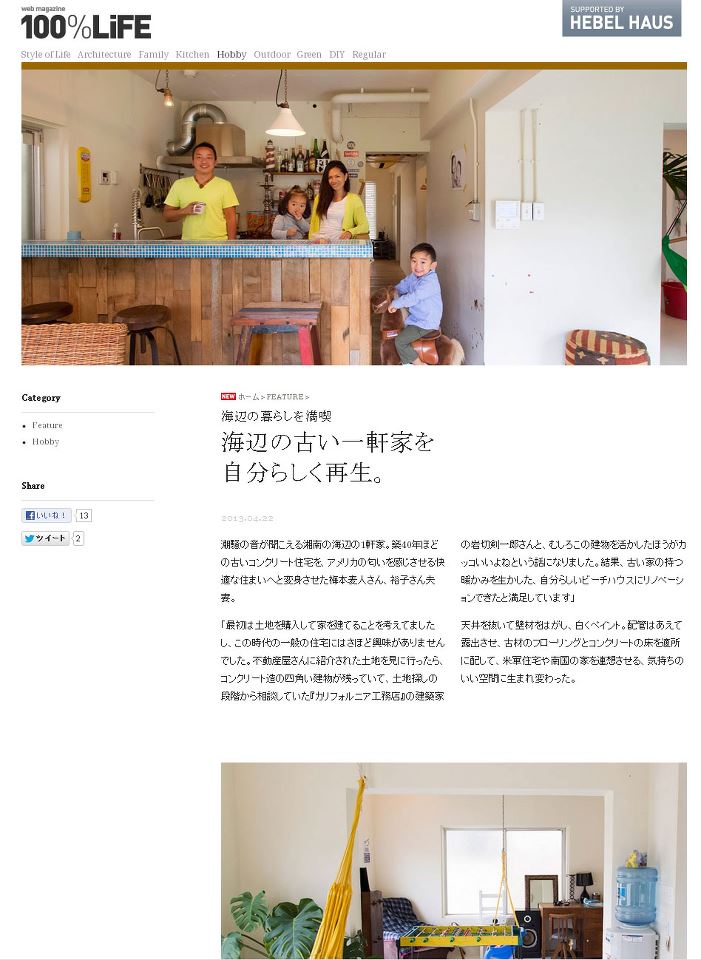Open FEATURE in the breadcrumb

(x=285, y=397)
